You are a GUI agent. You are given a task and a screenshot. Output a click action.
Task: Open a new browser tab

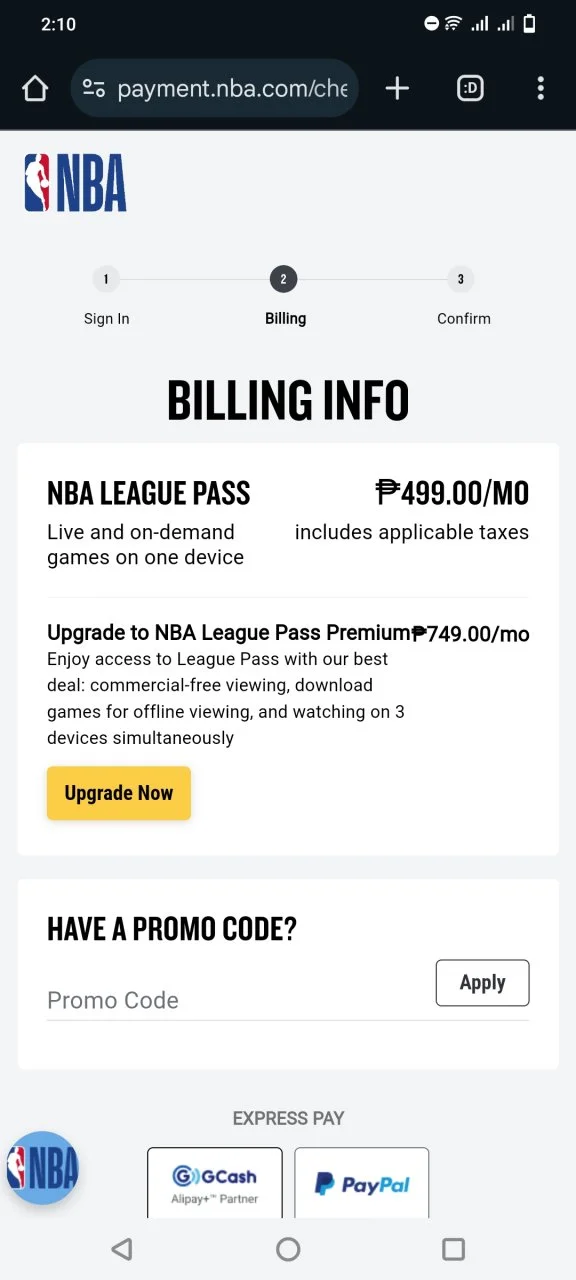(x=397, y=89)
